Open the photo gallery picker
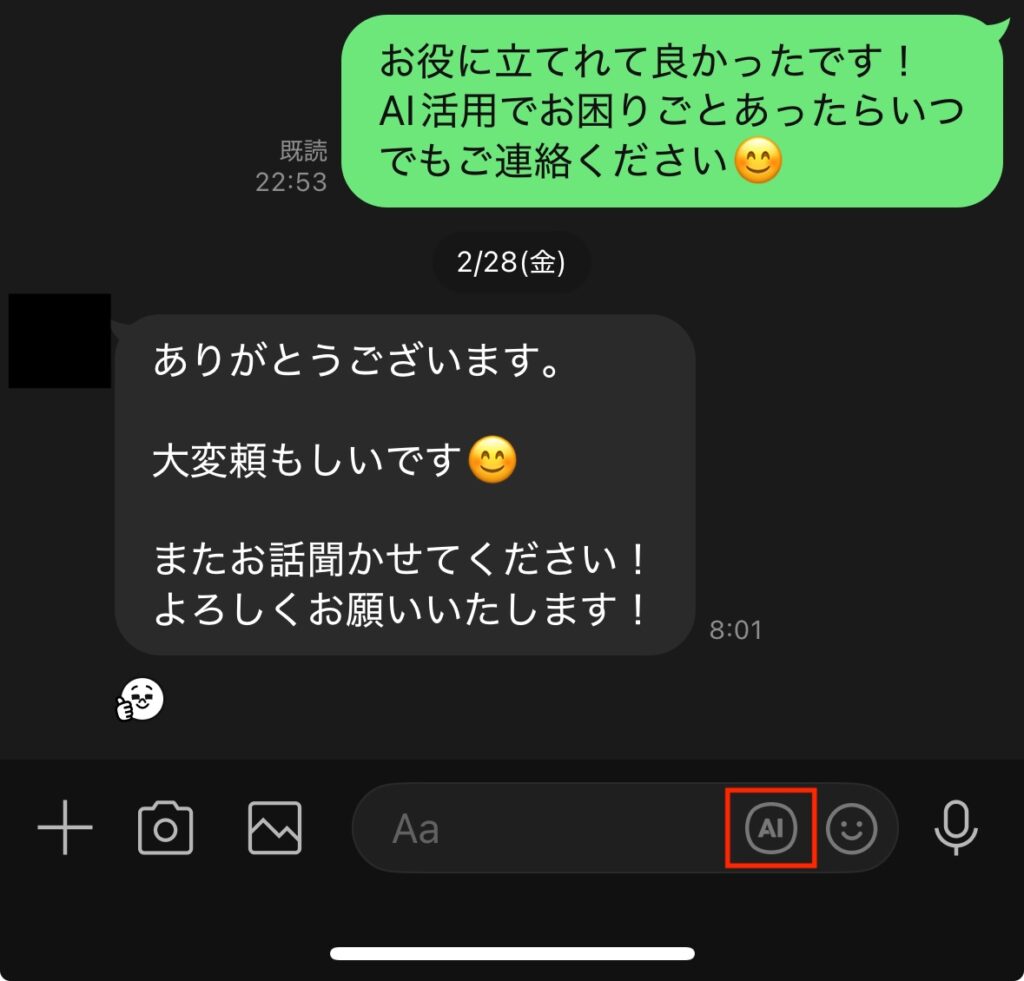This screenshot has width=1024, height=981. 275,828
